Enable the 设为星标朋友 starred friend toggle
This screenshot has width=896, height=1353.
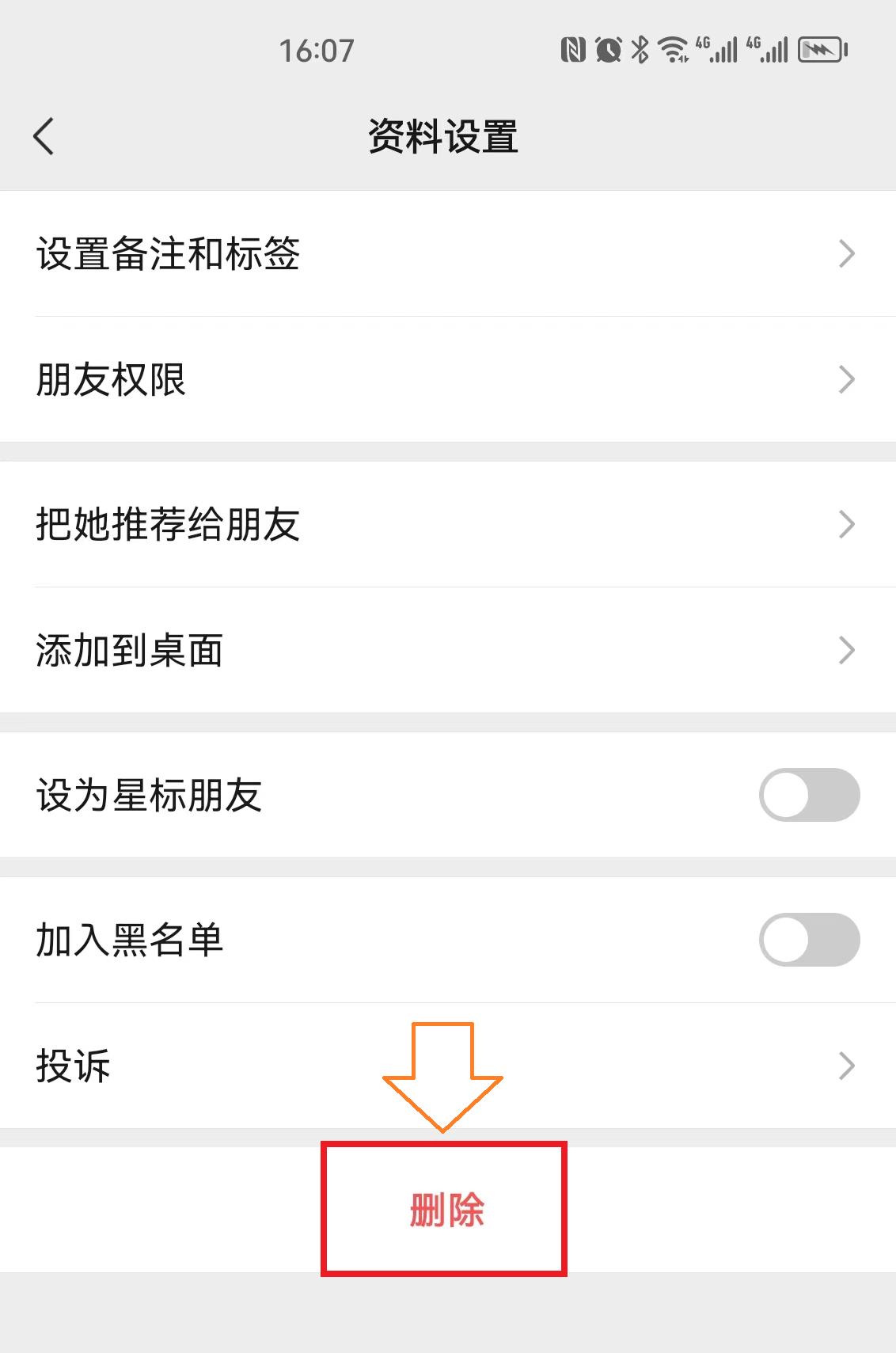pyautogui.click(x=809, y=795)
